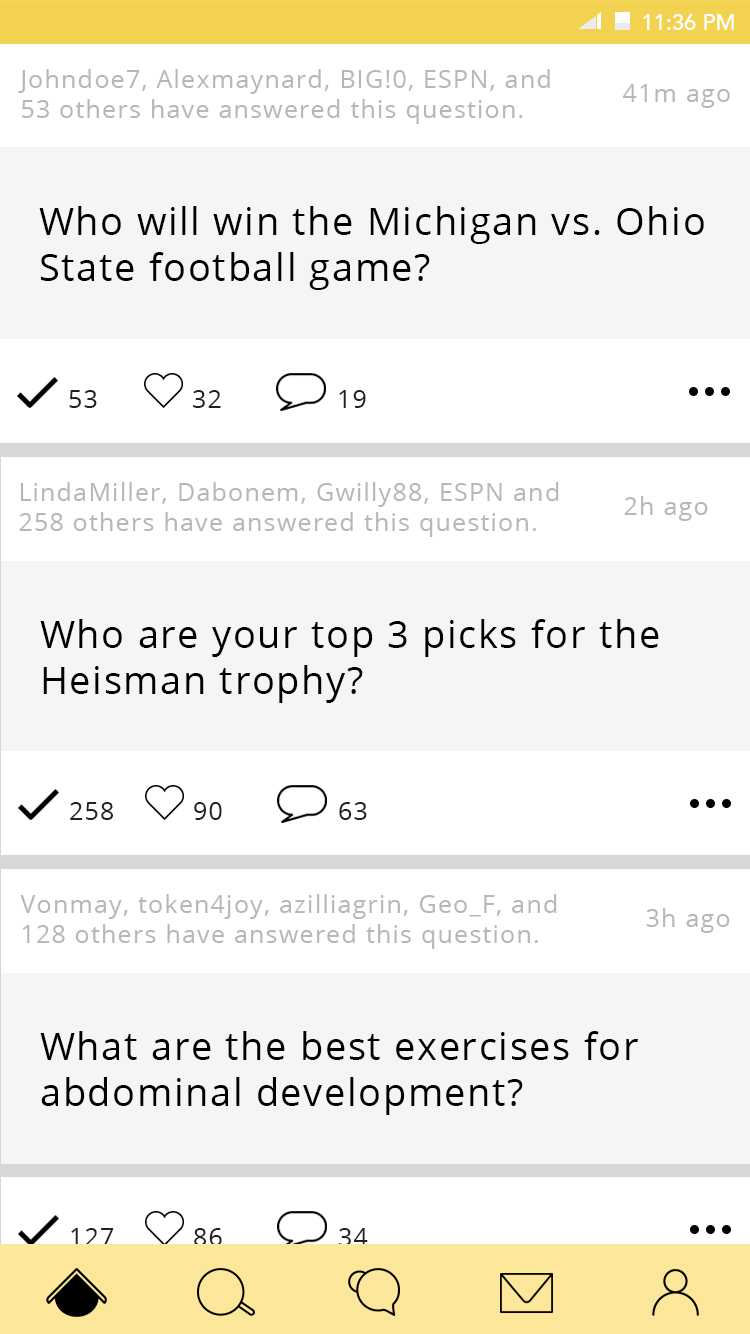Image resolution: width=750 pixels, height=1334 pixels.
Task: Go to the Home tab
Action: [77, 1291]
